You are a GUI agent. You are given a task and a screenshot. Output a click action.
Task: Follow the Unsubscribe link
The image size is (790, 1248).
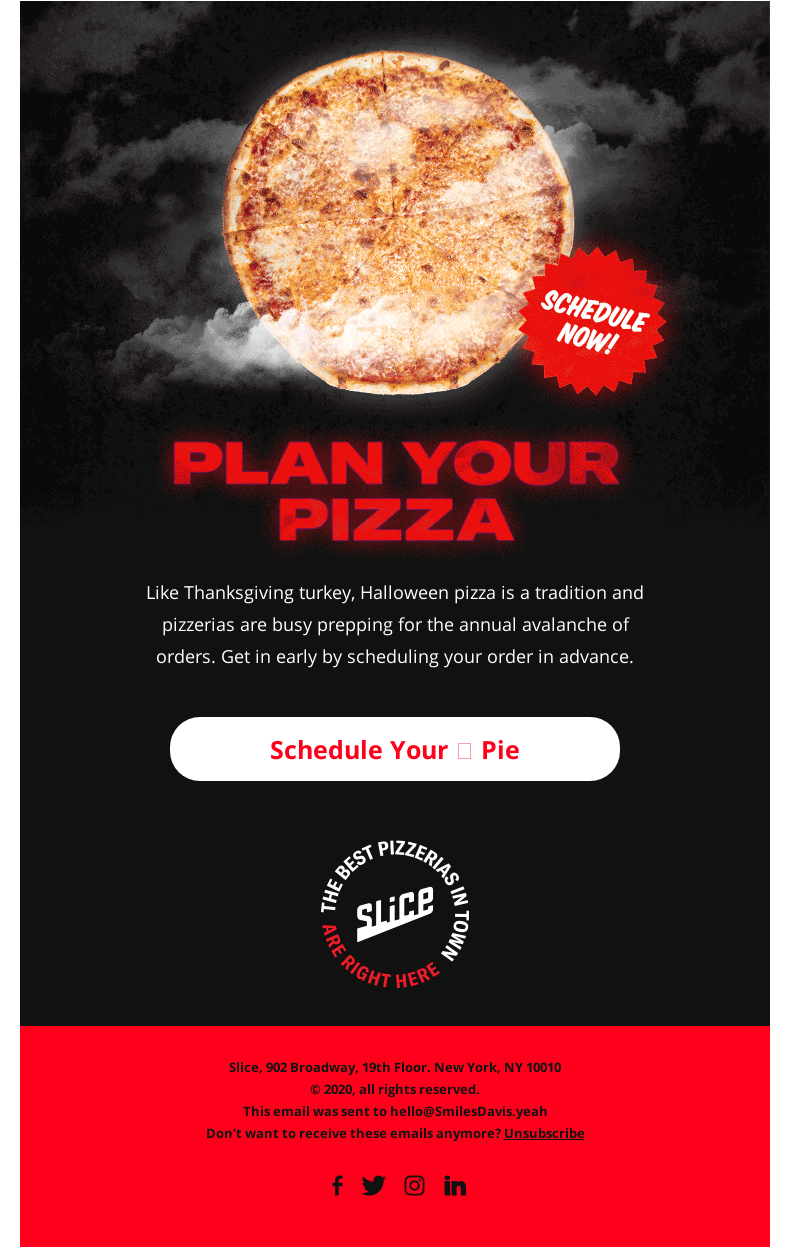(x=544, y=1133)
